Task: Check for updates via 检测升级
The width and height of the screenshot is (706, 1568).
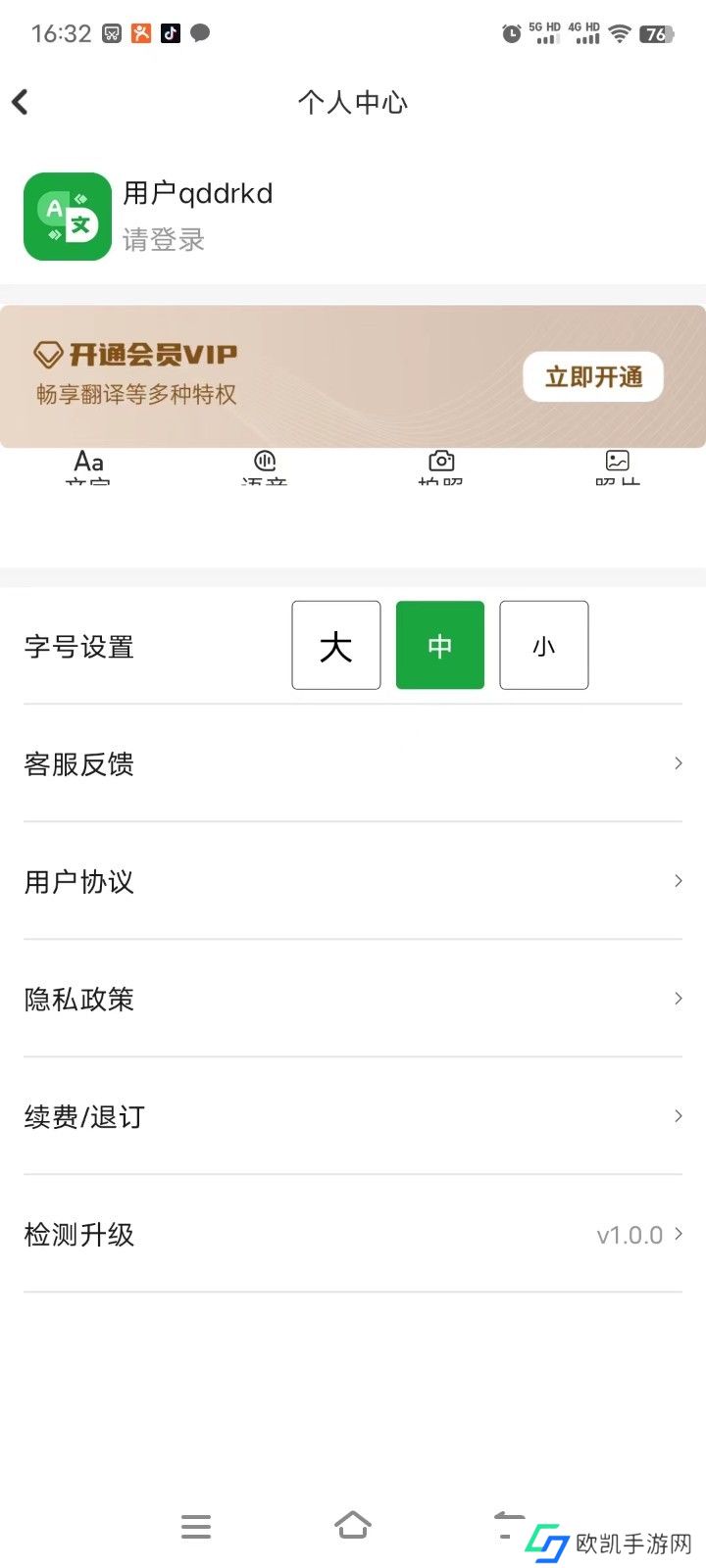Action: pos(353,1234)
